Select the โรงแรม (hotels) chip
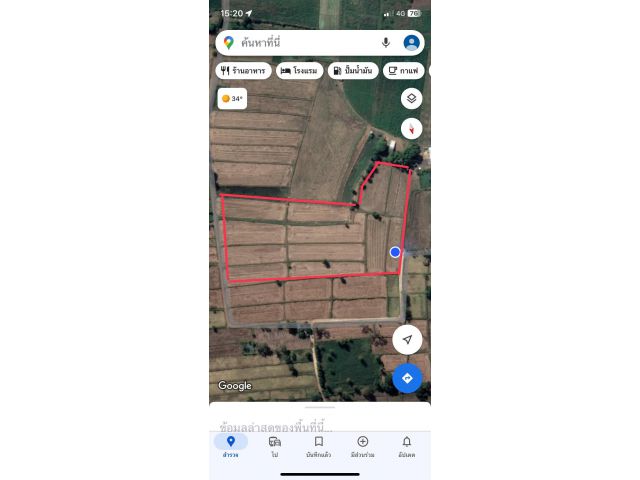This screenshot has width=640, height=480. click(300, 71)
